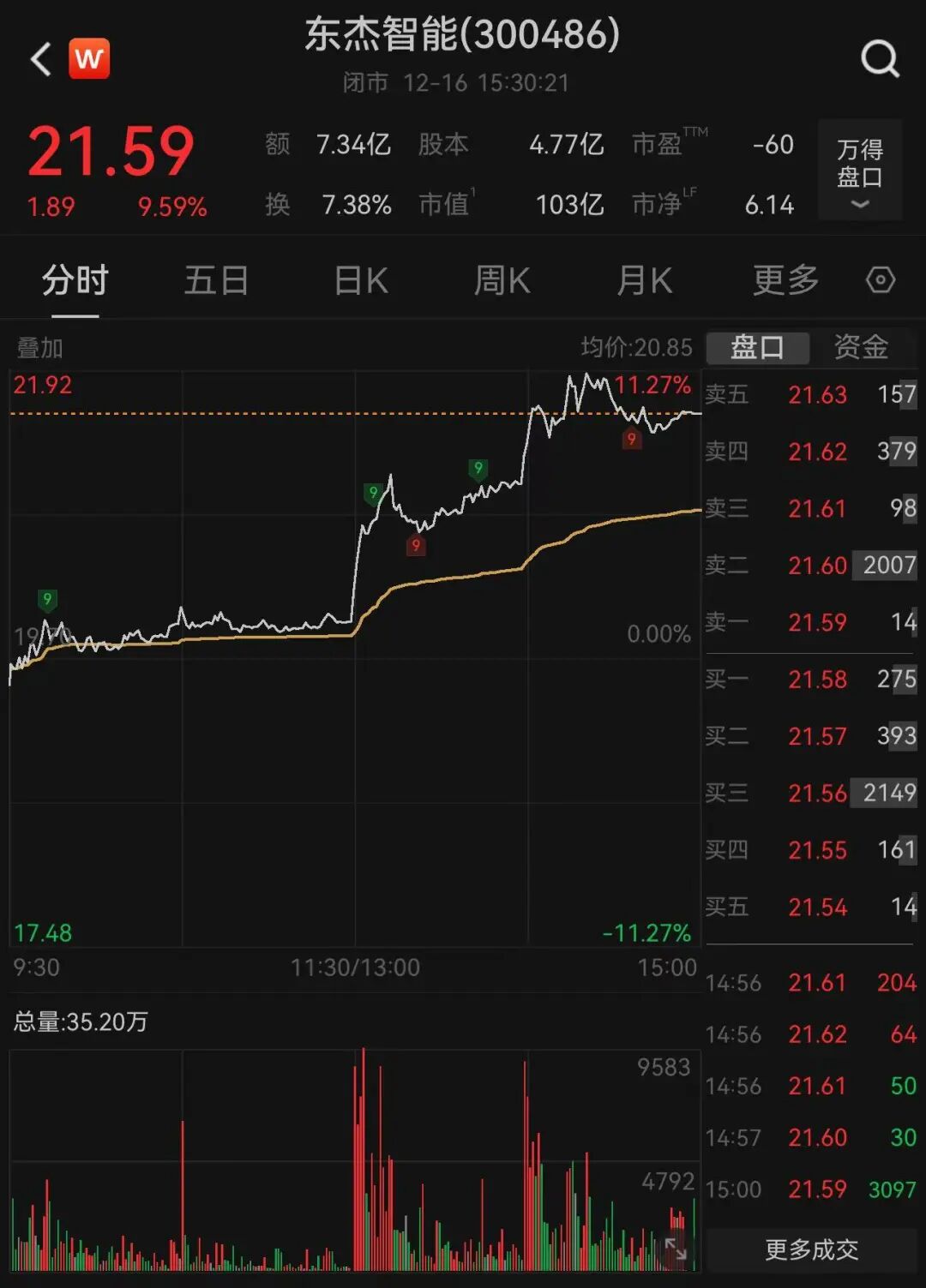The width and height of the screenshot is (926, 1288).
Task: Toggle to the 五日 view
Action: (217, 279)
